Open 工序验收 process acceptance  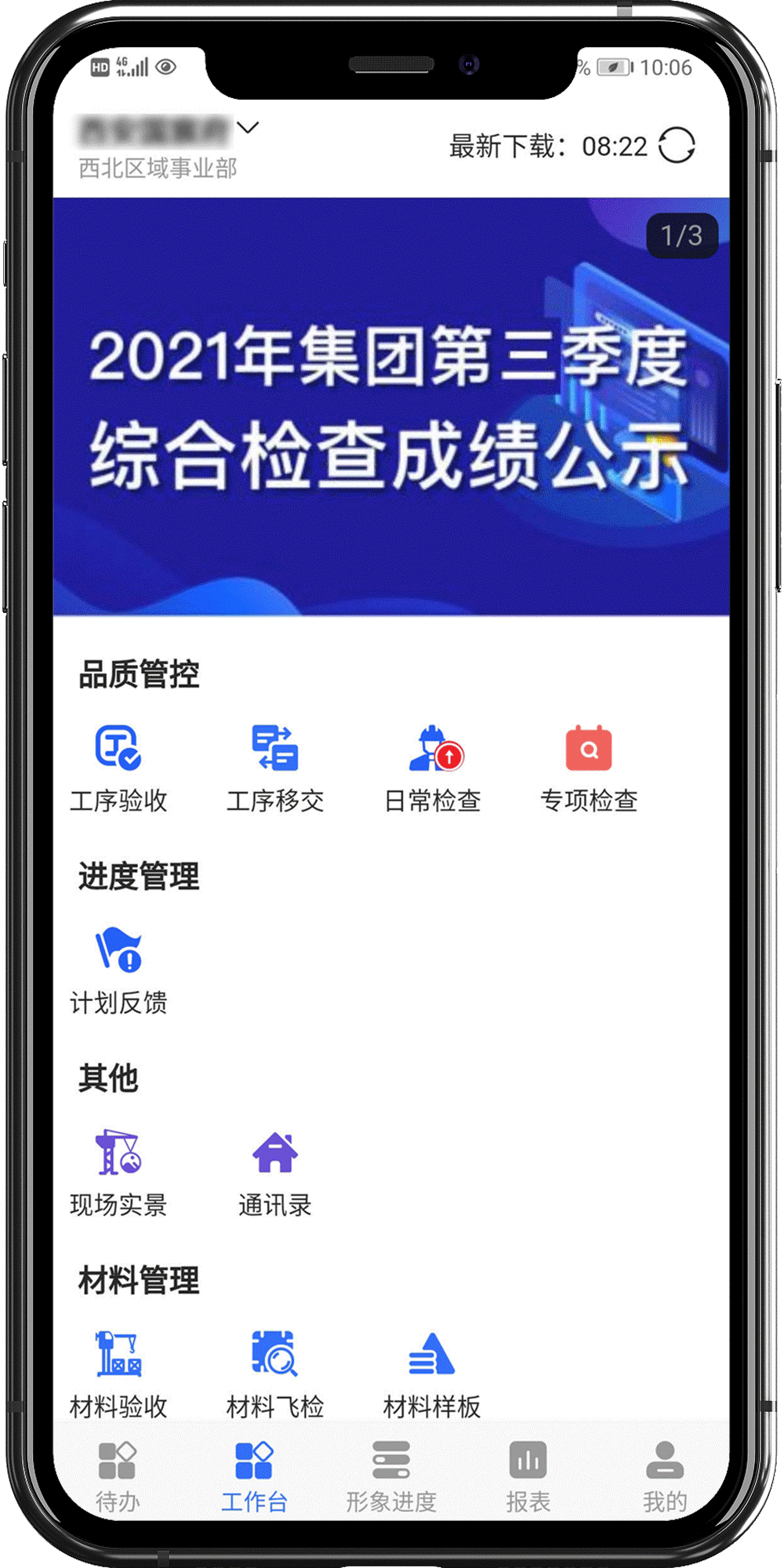[x=118, y=767]
